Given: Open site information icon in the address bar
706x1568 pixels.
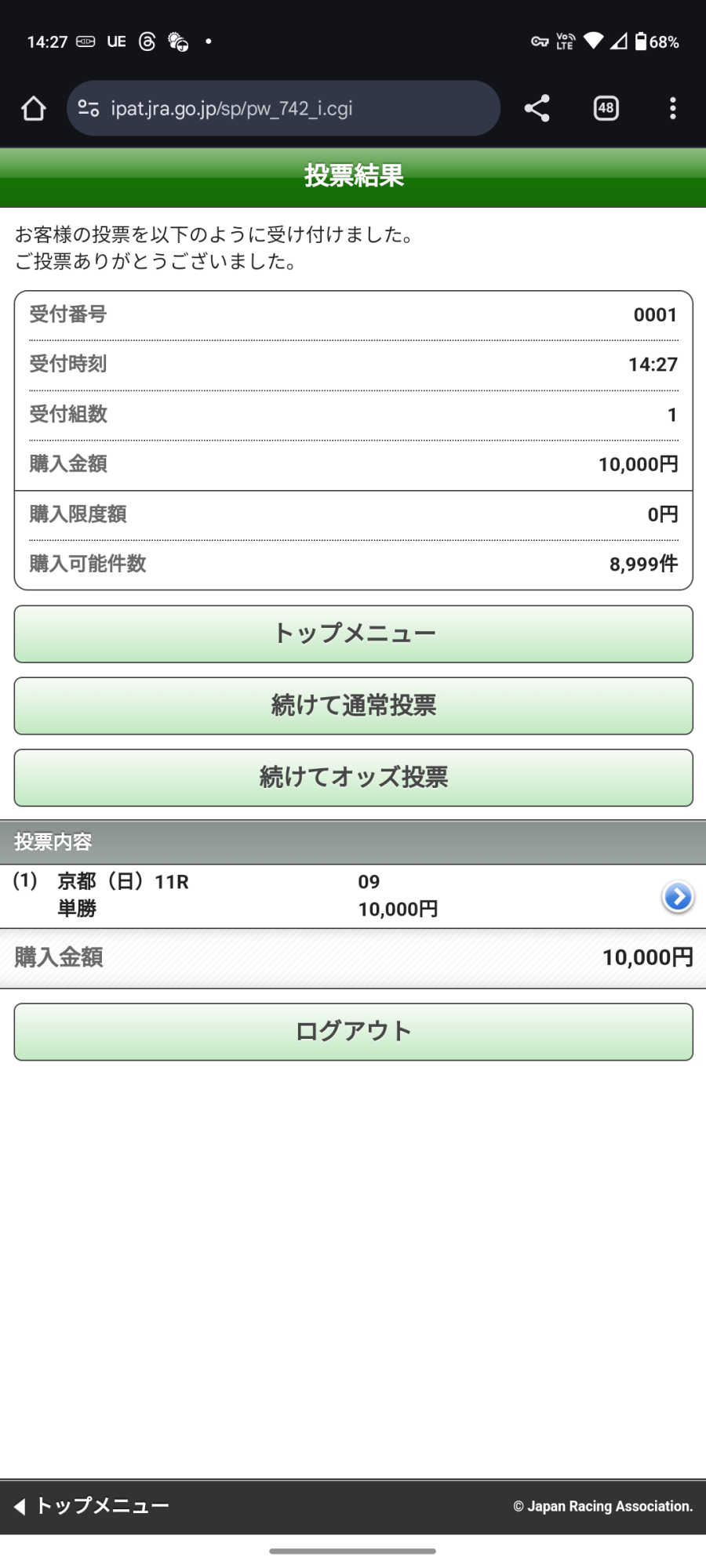Looking at the screenshot, I should pyautogui.click(x=89, y=108).
